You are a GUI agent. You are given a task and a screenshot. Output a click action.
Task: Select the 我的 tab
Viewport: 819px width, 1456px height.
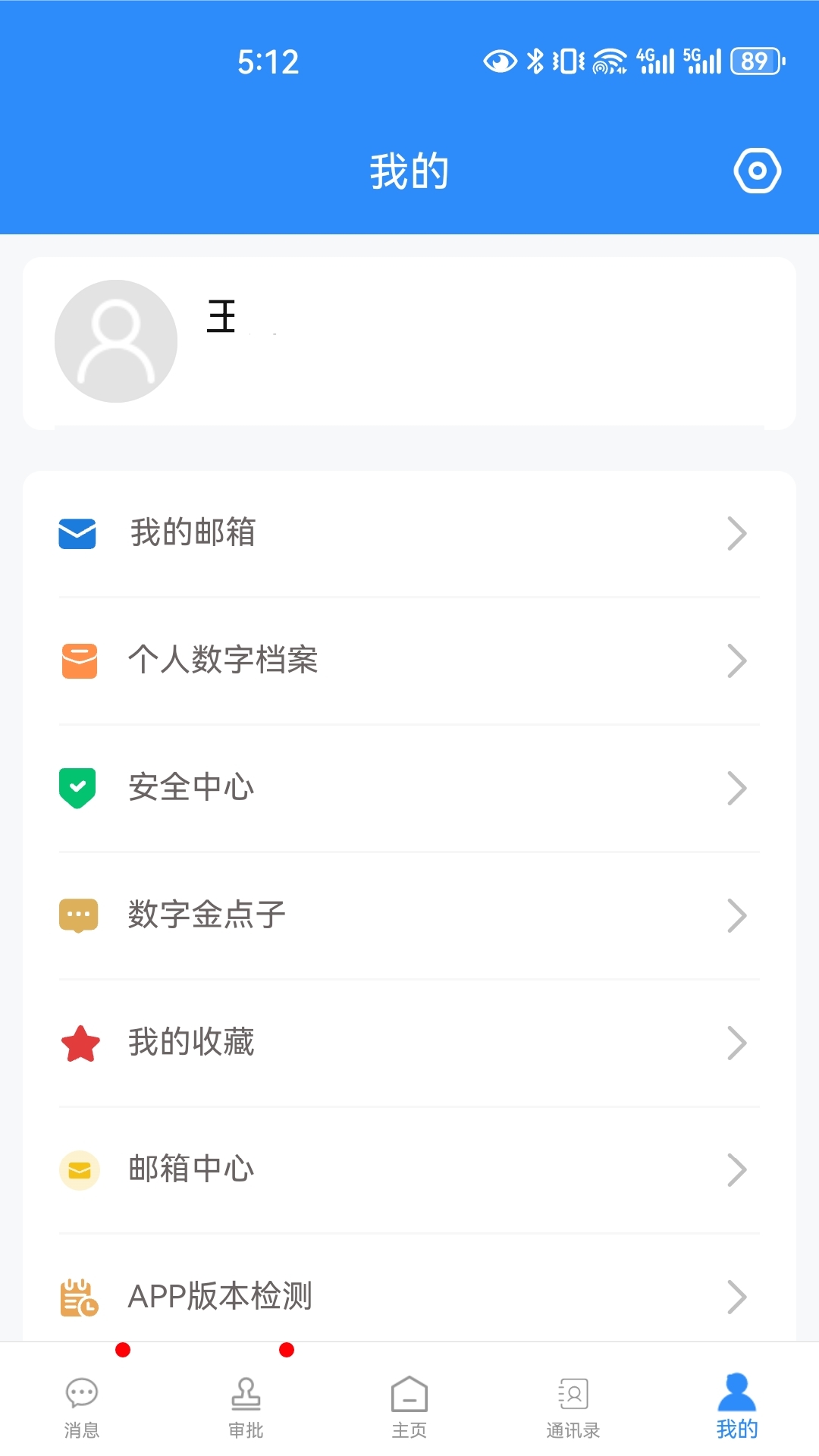737,1407
